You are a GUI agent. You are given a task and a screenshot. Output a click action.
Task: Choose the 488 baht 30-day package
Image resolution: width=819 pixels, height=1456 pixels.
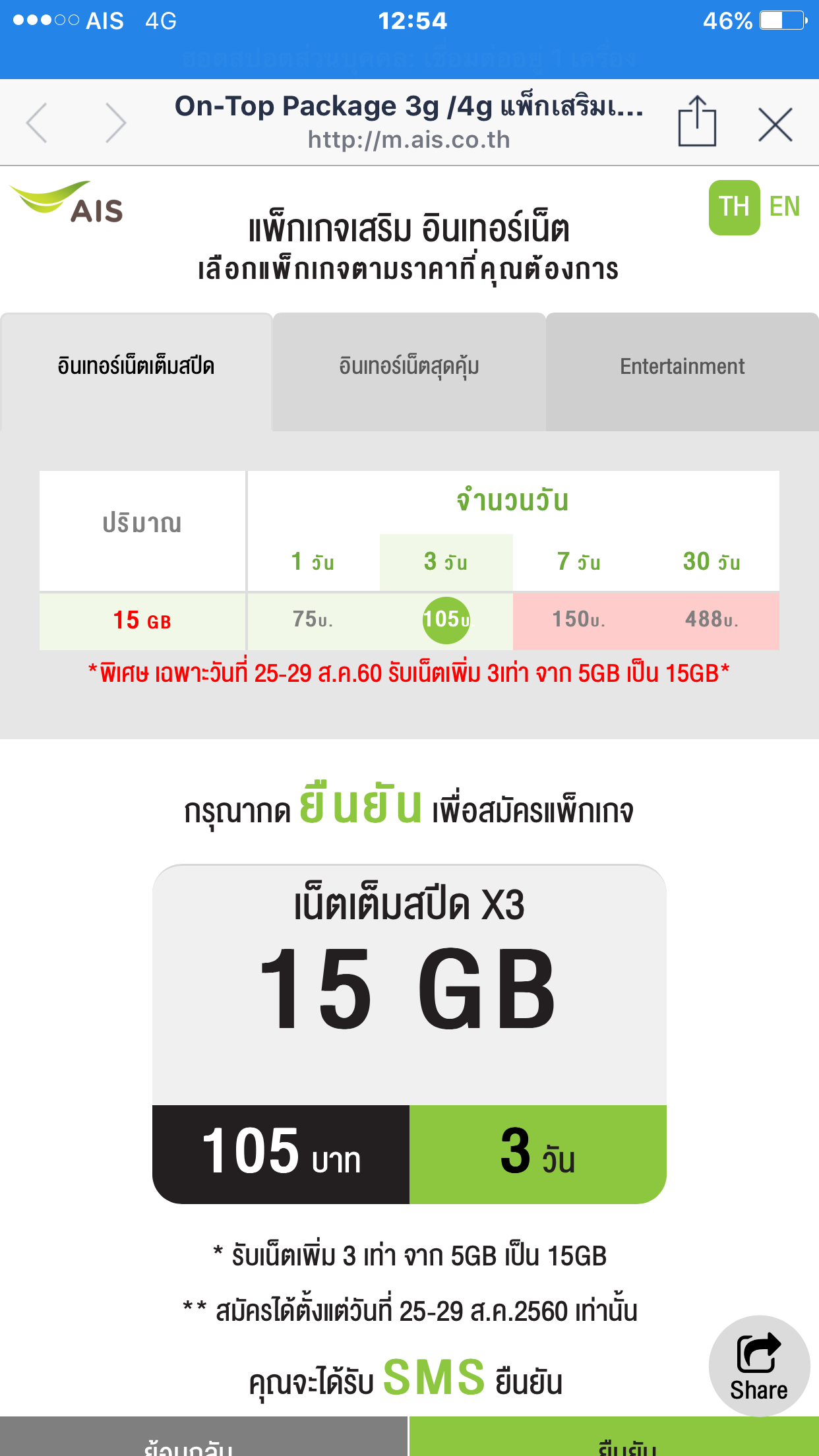712,620
